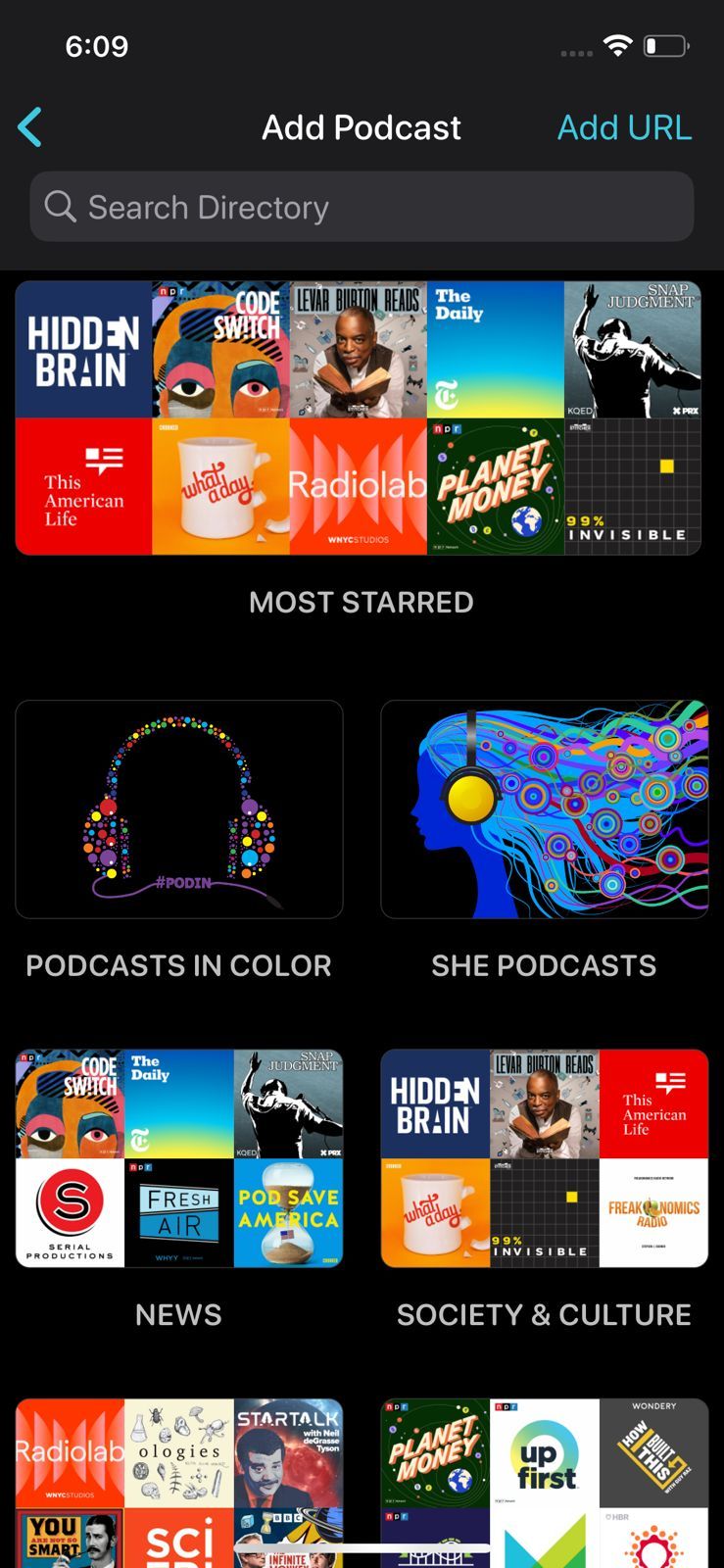Open the Society & Culture collection
Screen dimensions: 724x1568
545,1159
